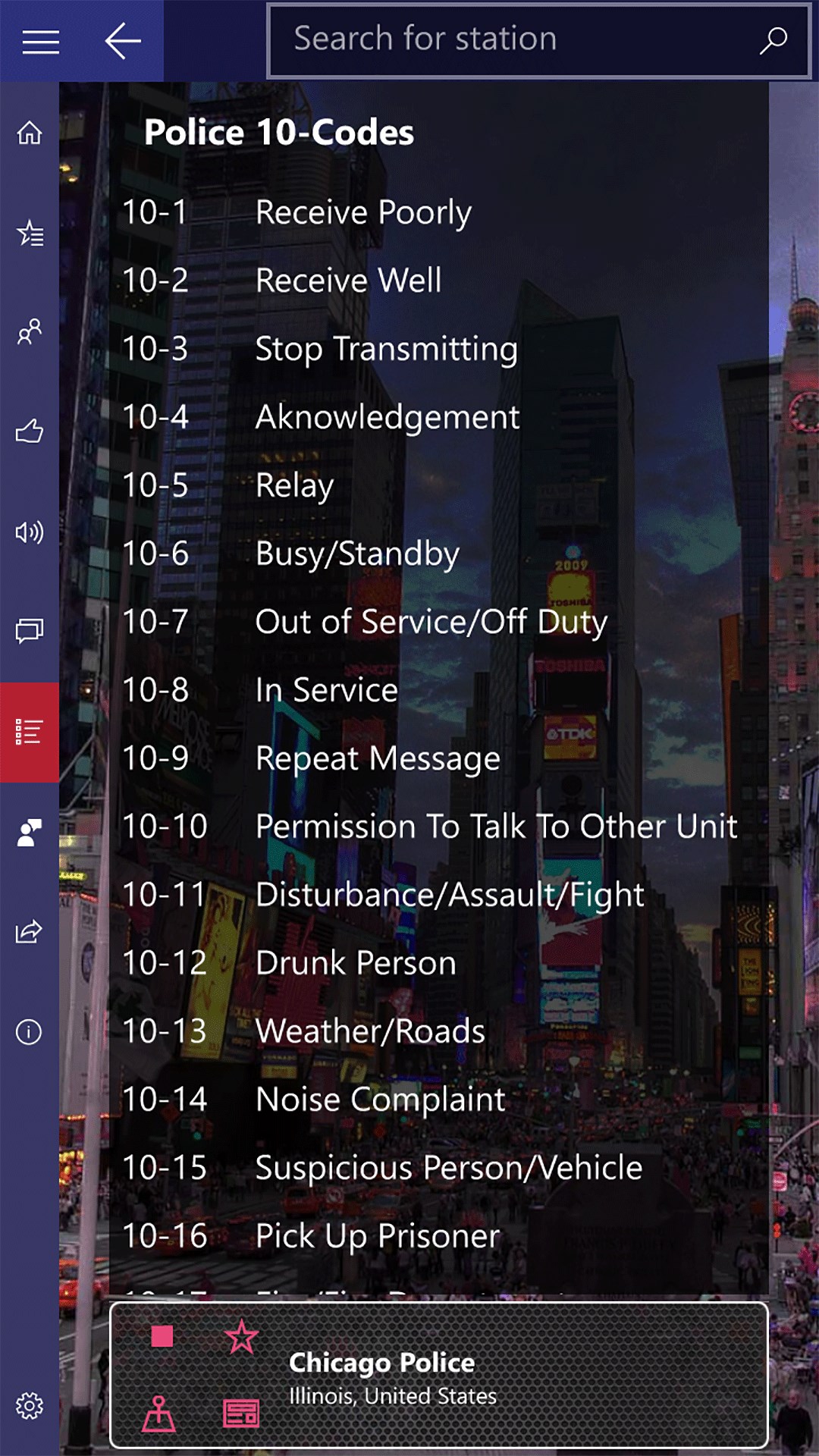Image resolution: width=819 pixels, height=1456 pixels.
Task: Tap the map pin icon in player
Action: pos(159,1414)
